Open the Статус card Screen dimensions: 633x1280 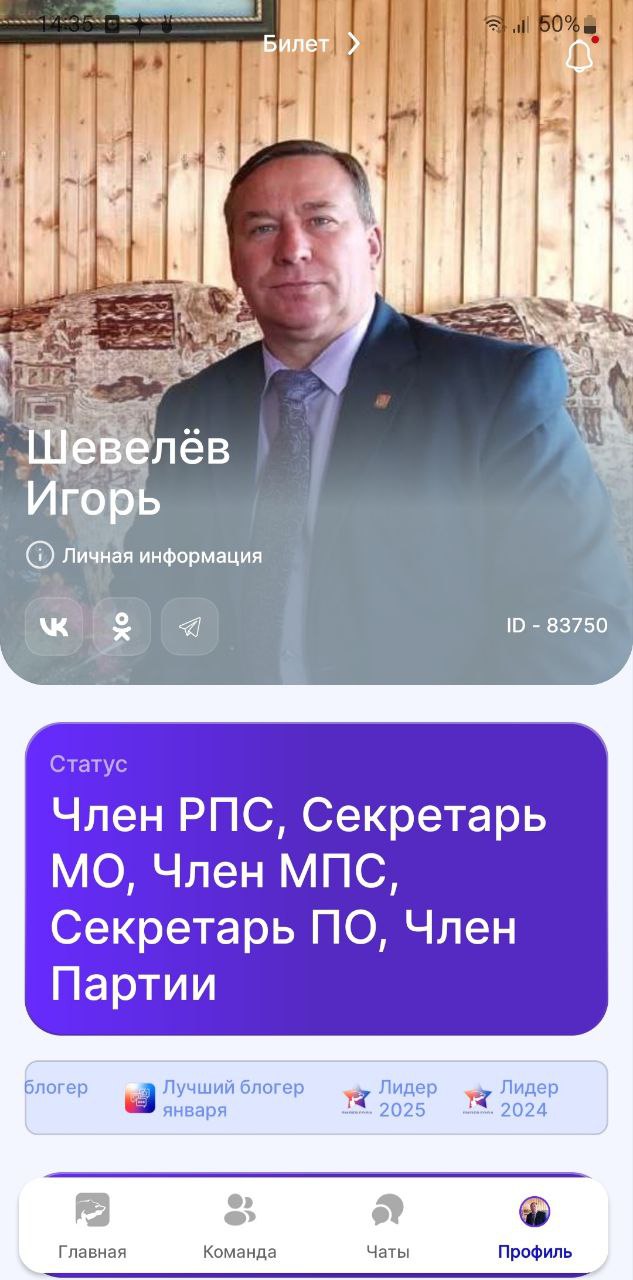(316, 879)
